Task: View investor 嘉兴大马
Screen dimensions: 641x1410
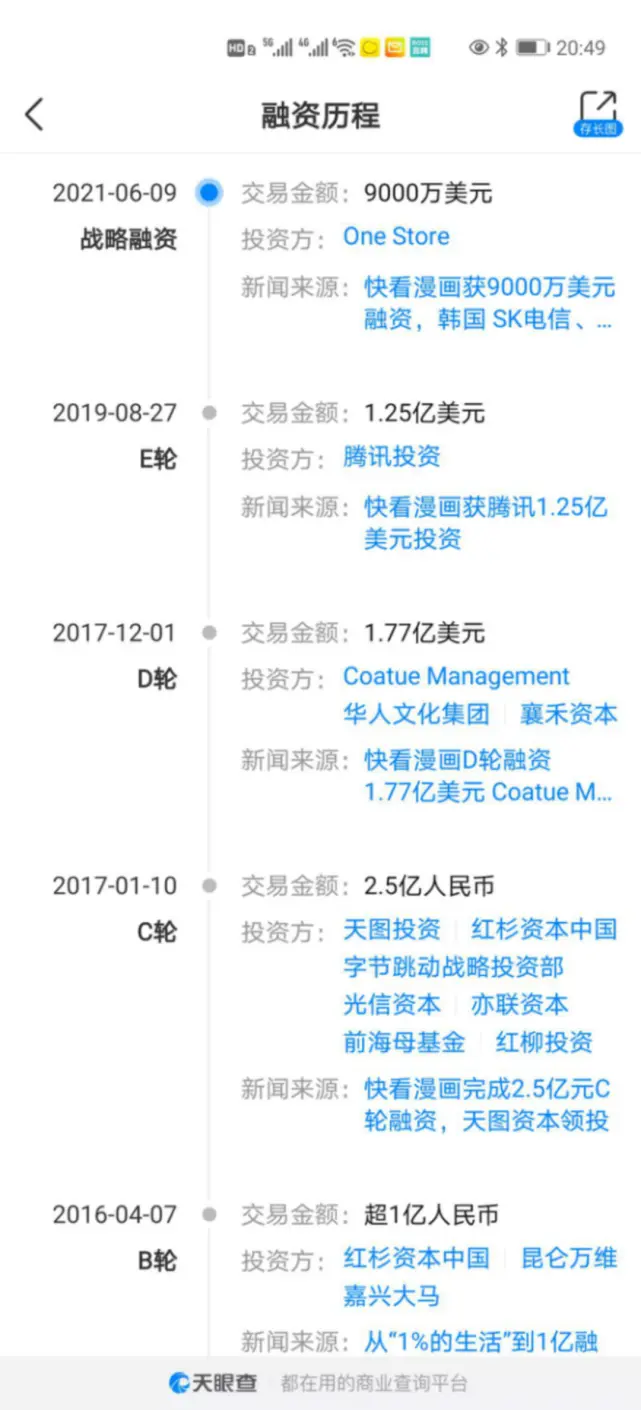Action: click(392, 1298)
